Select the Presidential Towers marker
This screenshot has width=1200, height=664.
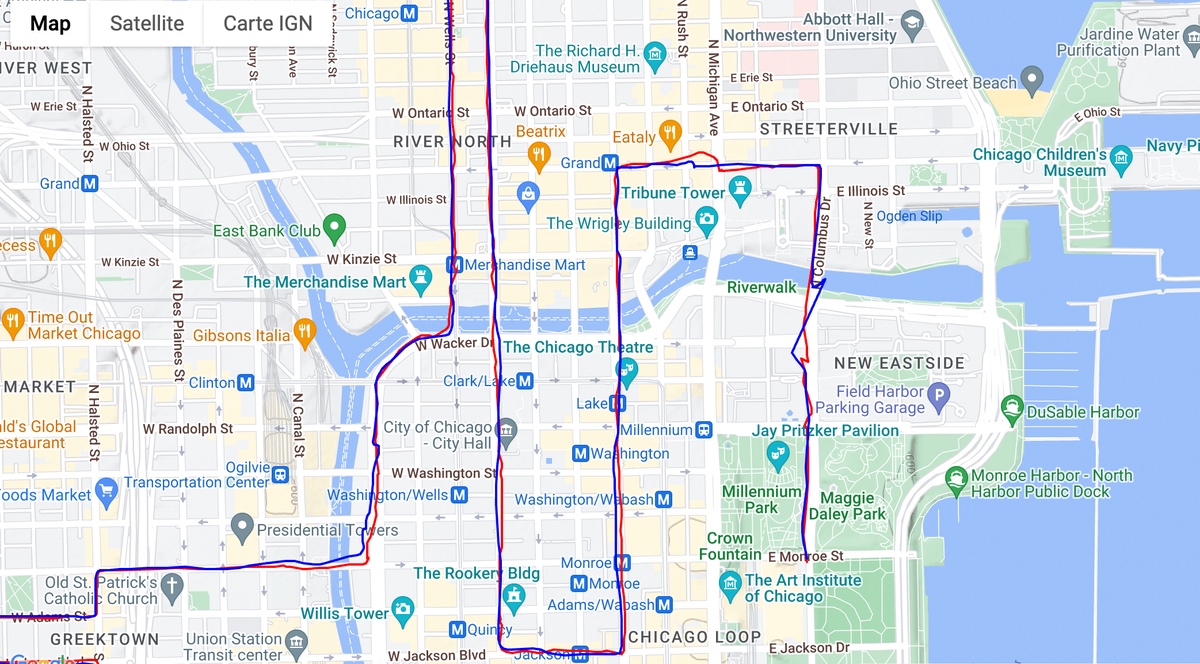point(241,524)
